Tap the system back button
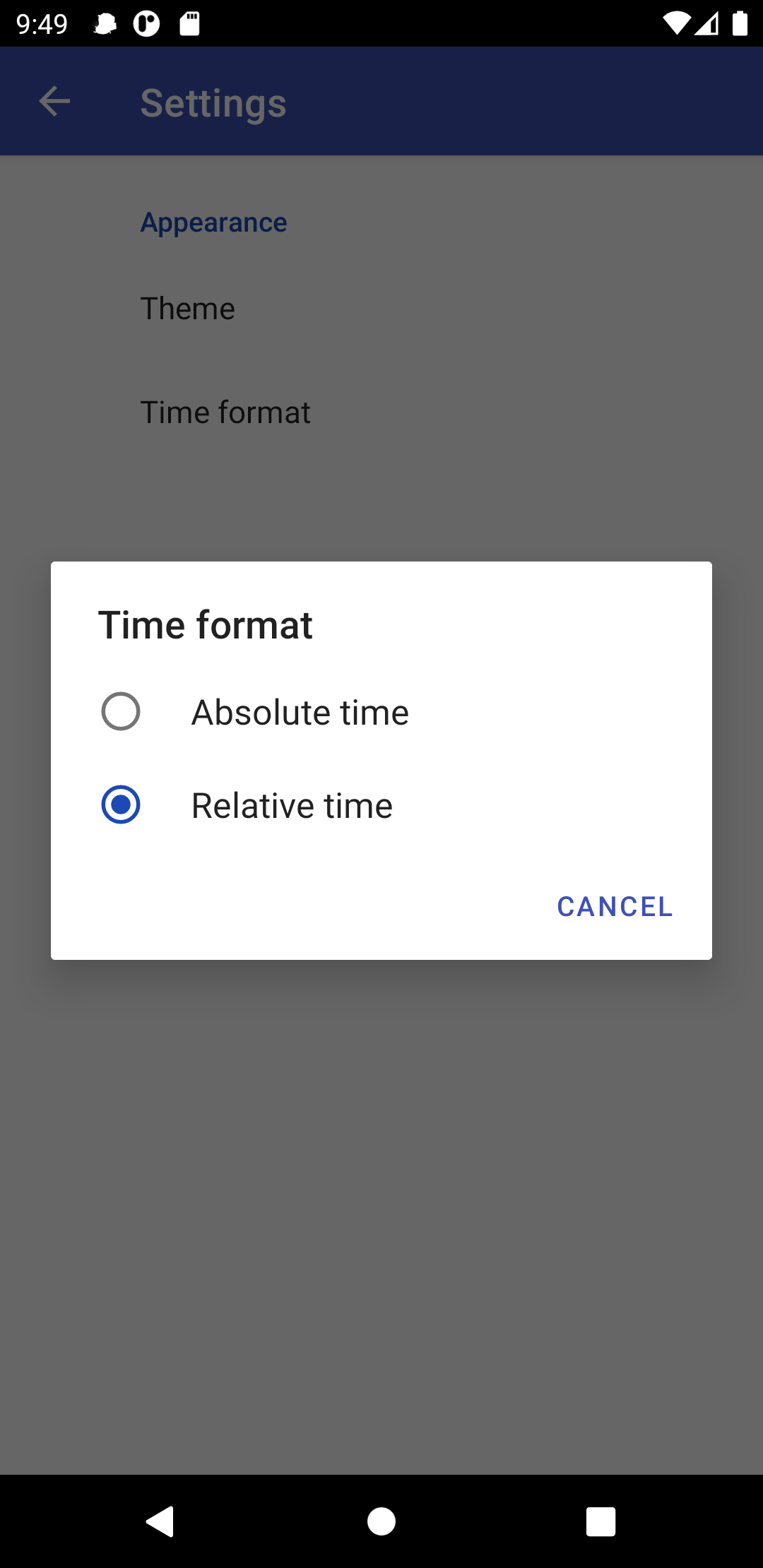This screenshot has height=1568, width=763. click(160, 1521)
